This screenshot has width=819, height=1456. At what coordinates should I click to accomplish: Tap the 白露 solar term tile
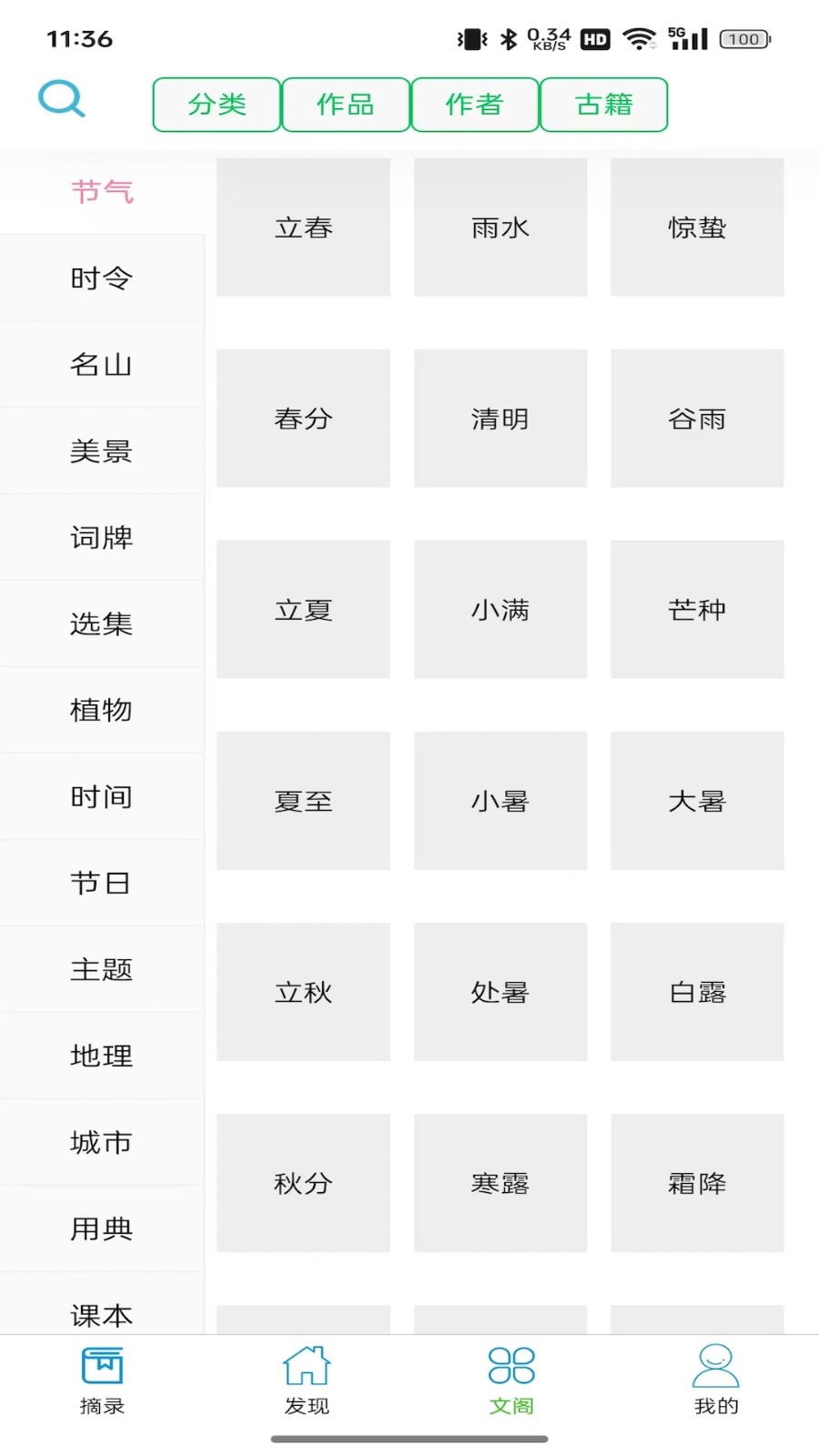click(x=696, y=992)
